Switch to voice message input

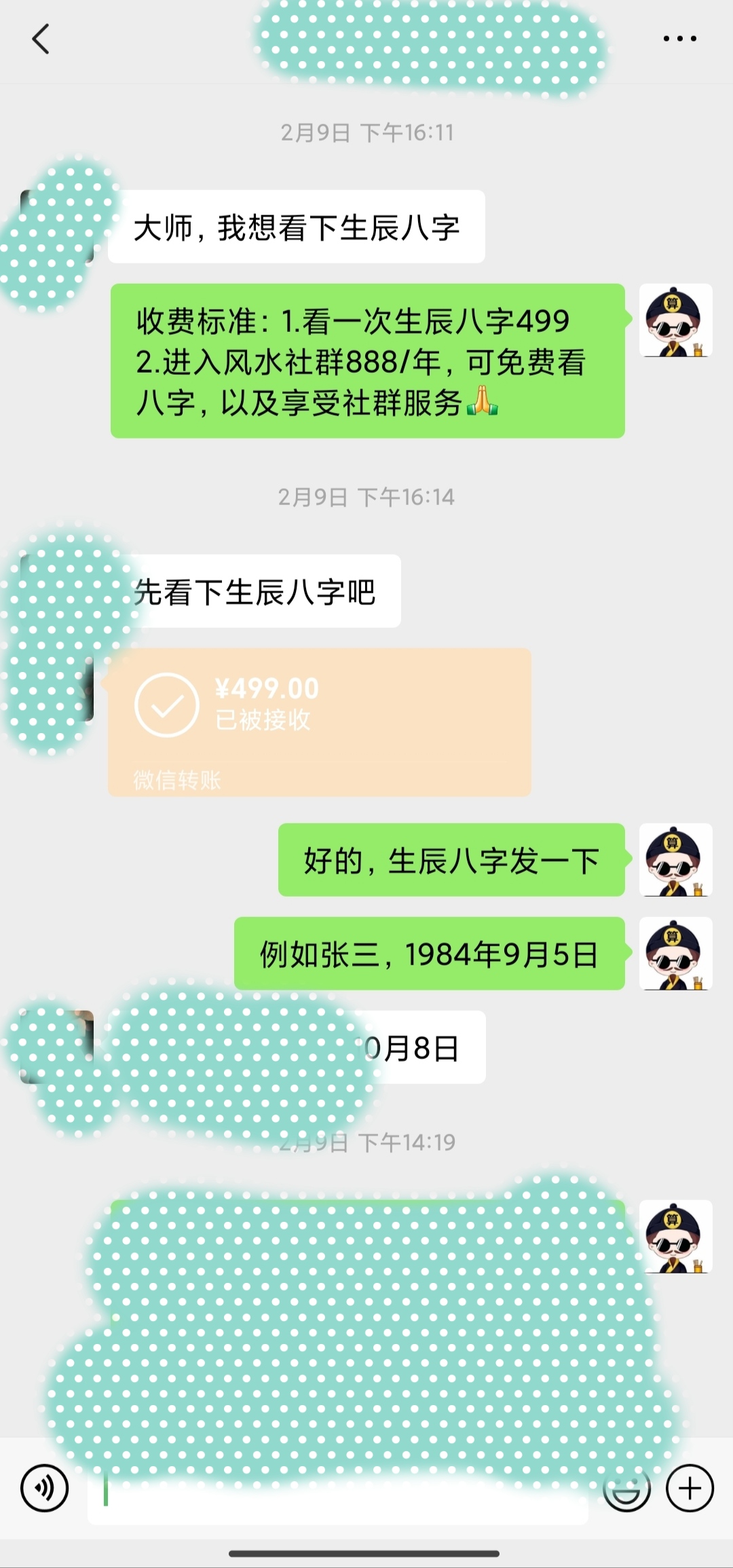(45, 1489)
